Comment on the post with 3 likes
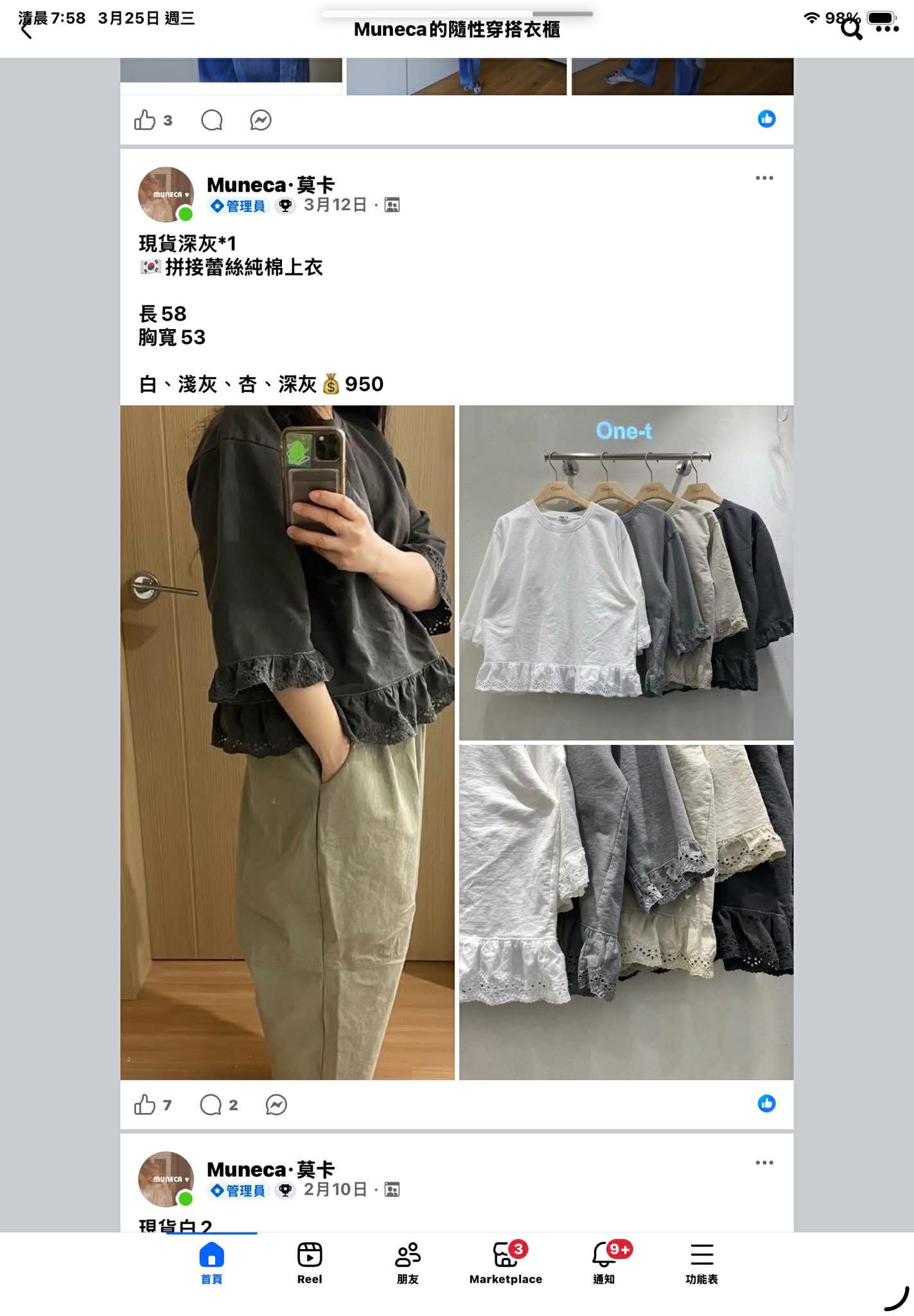This screenshot has height=1316, width=914. pos(211,120)
